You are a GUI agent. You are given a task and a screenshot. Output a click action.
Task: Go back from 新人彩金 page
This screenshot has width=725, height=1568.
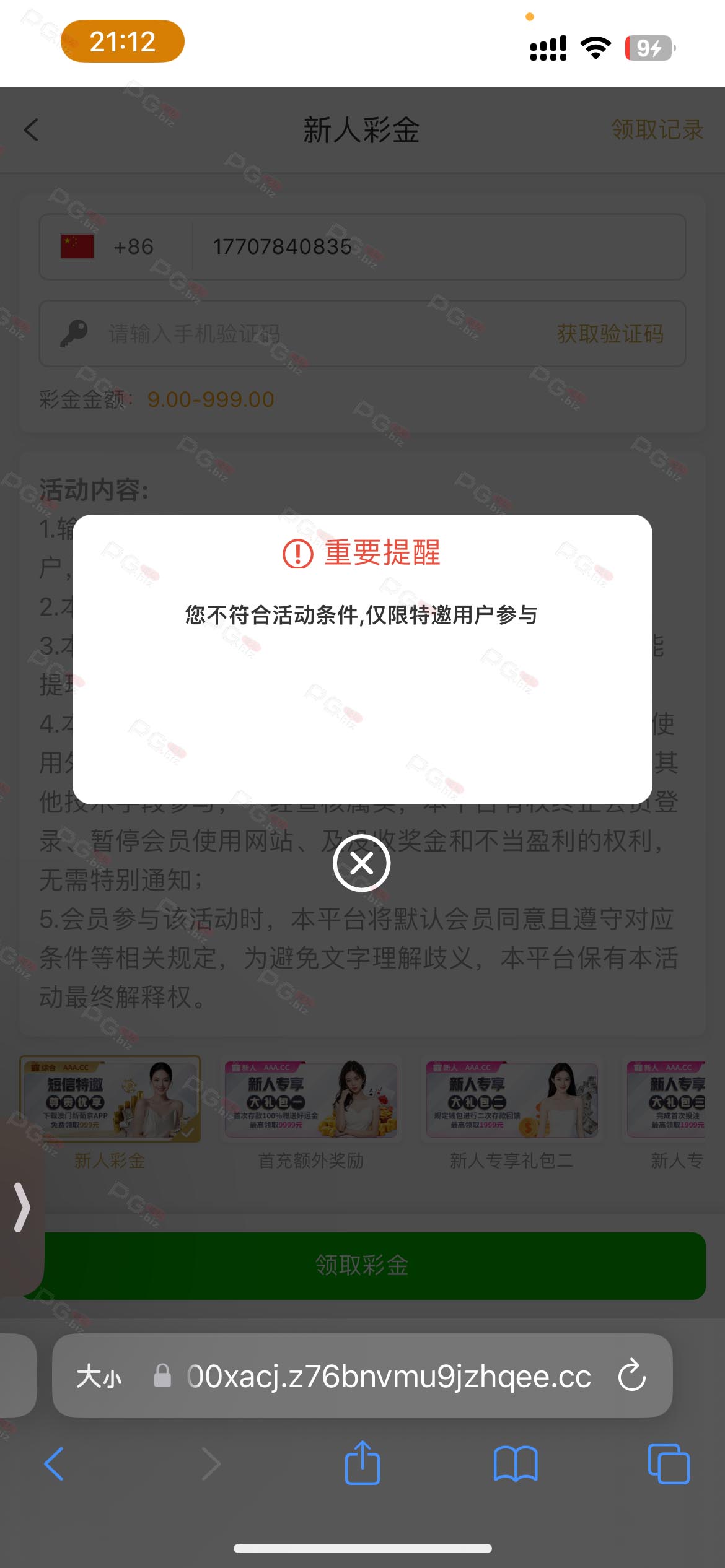click(32, 130)
